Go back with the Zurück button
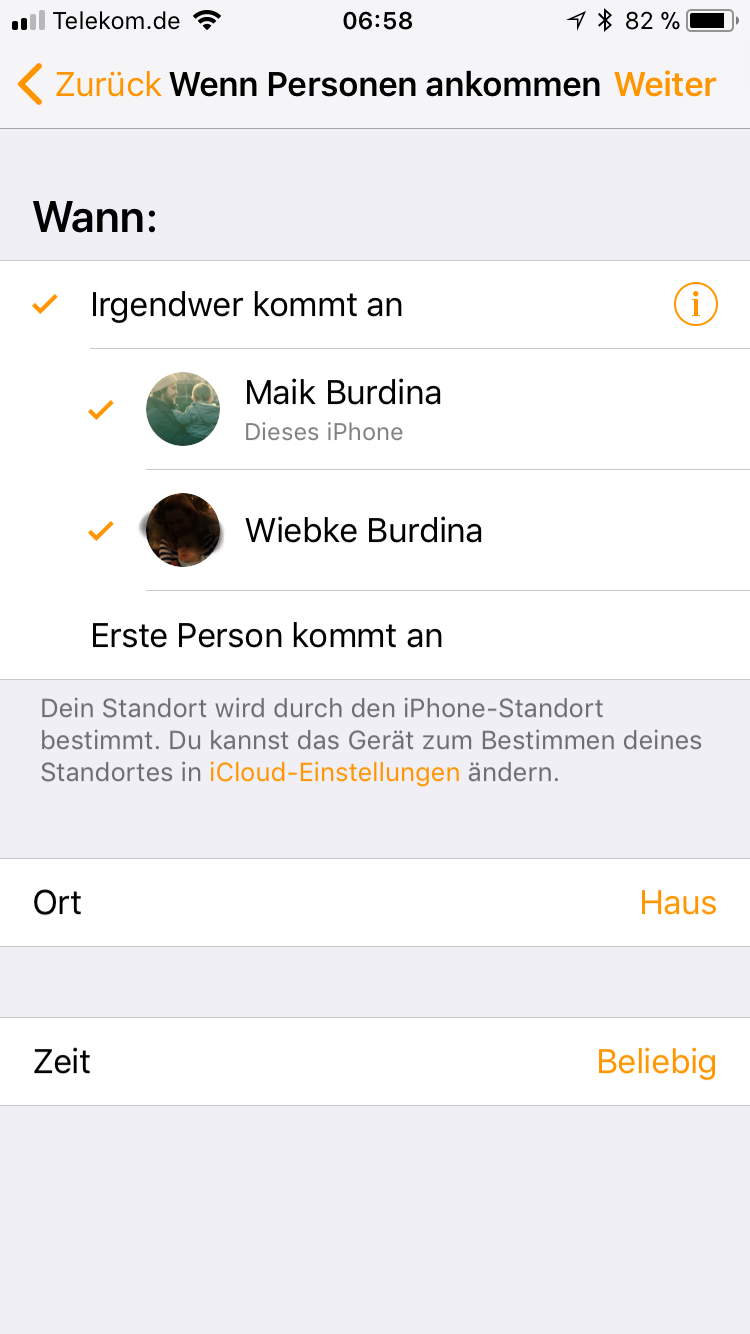The width and height of the screenshot is (750, 1334). (x=90, y=85)
